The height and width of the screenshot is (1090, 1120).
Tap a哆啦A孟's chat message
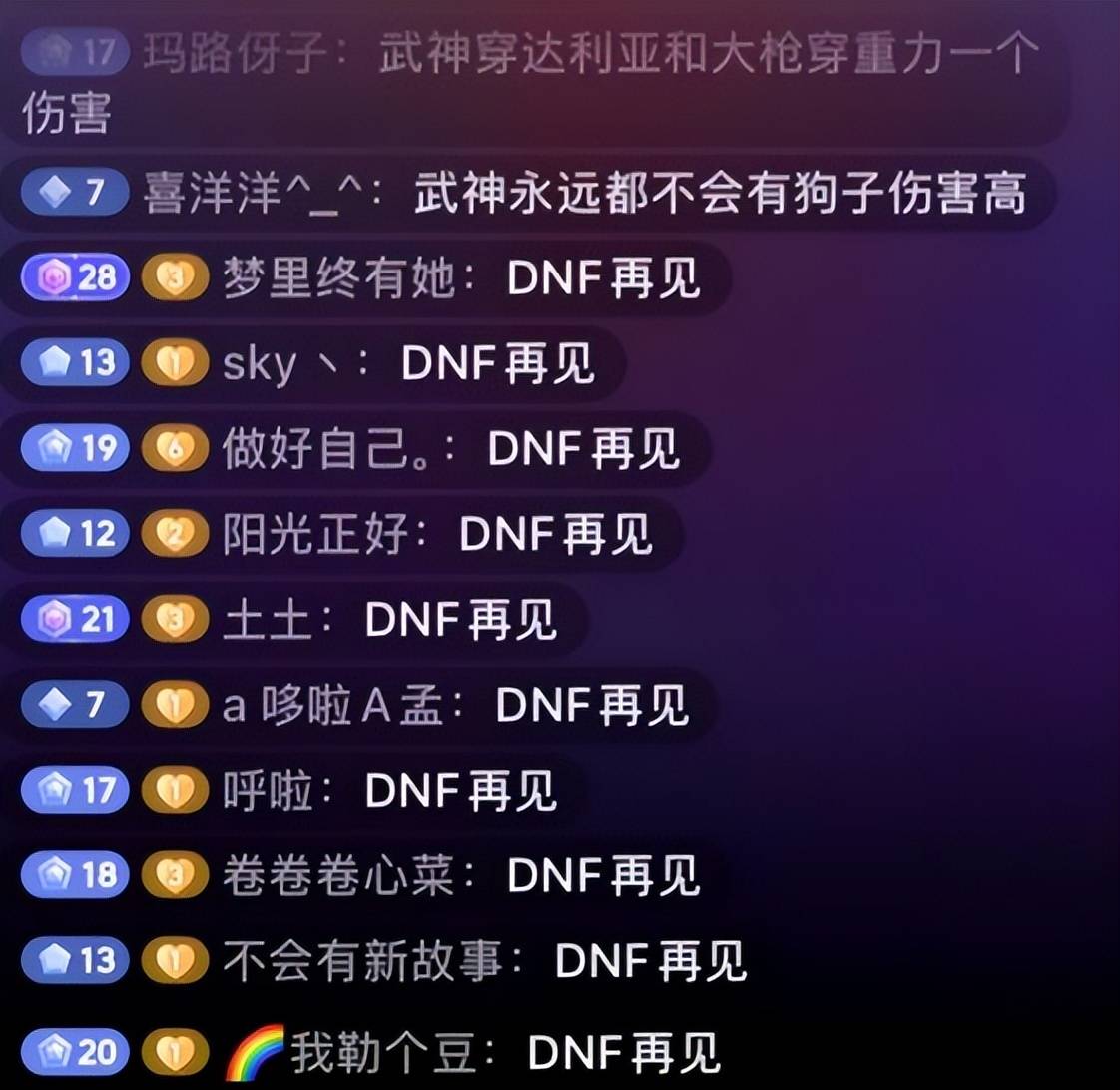pyautogui.click(x=591, y=706)
